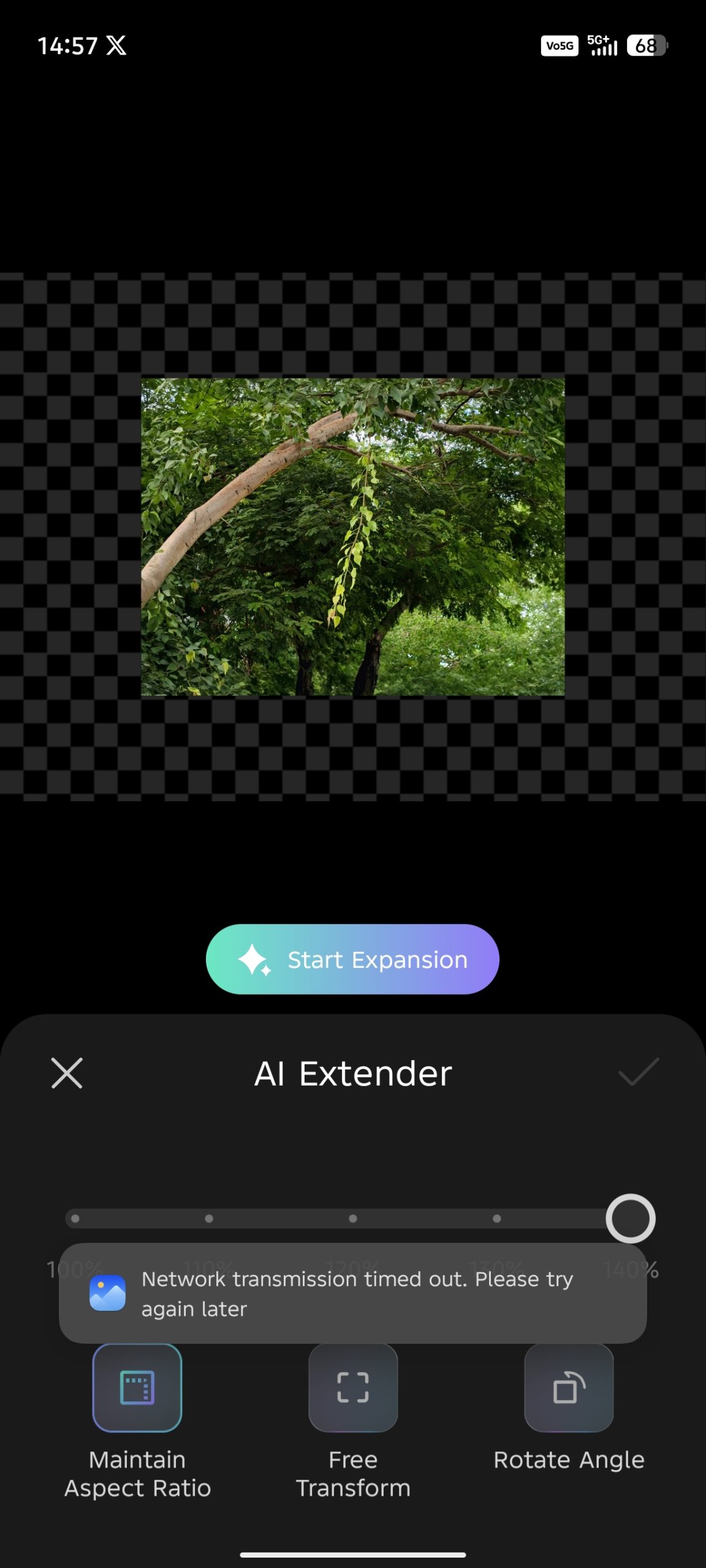Confirm with the checkmark icon
706x1568 pixels.
click(638, 1072)
